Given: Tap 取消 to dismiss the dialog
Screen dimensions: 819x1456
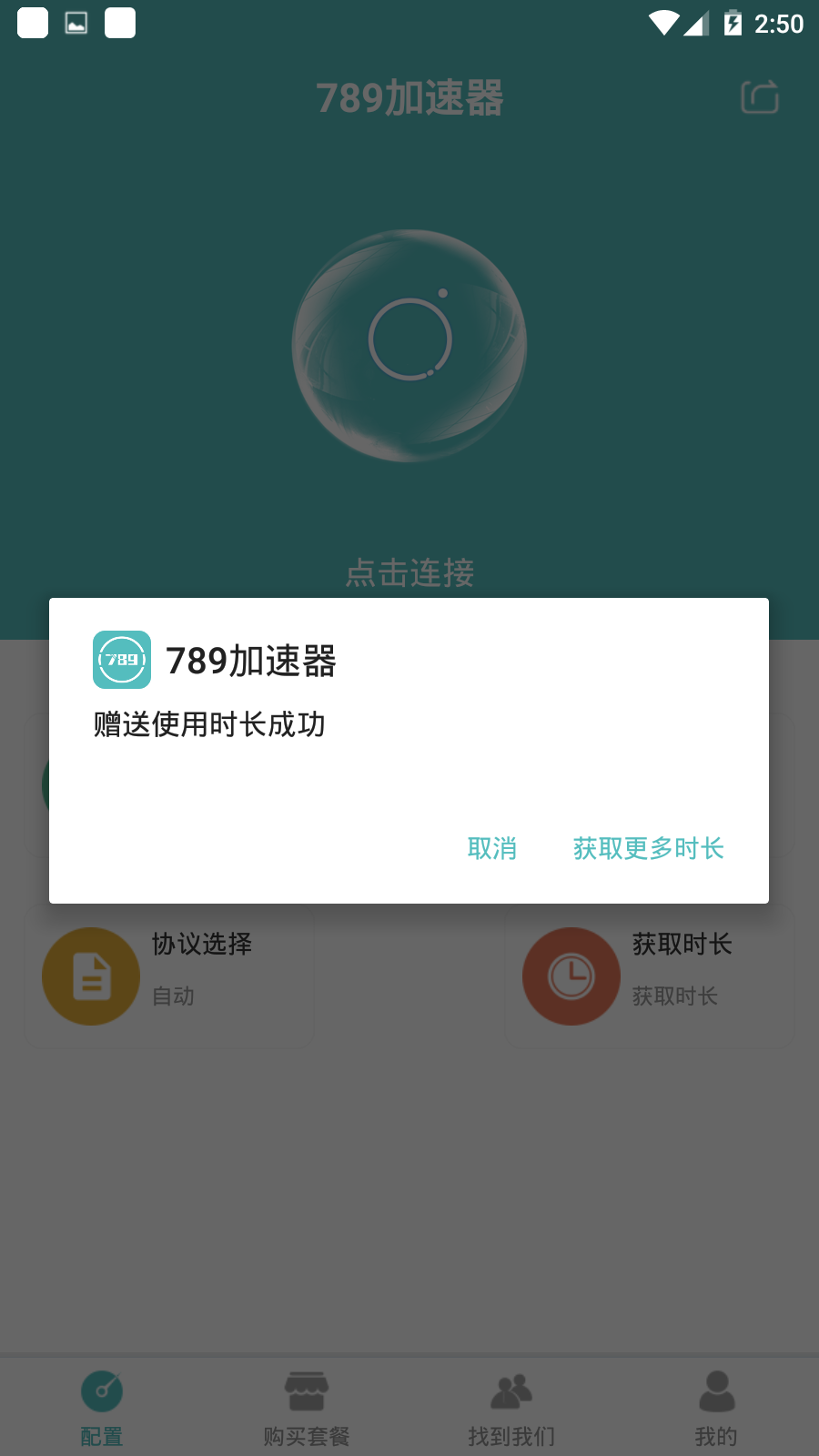Looking at the screenshot, I should 492,848.
